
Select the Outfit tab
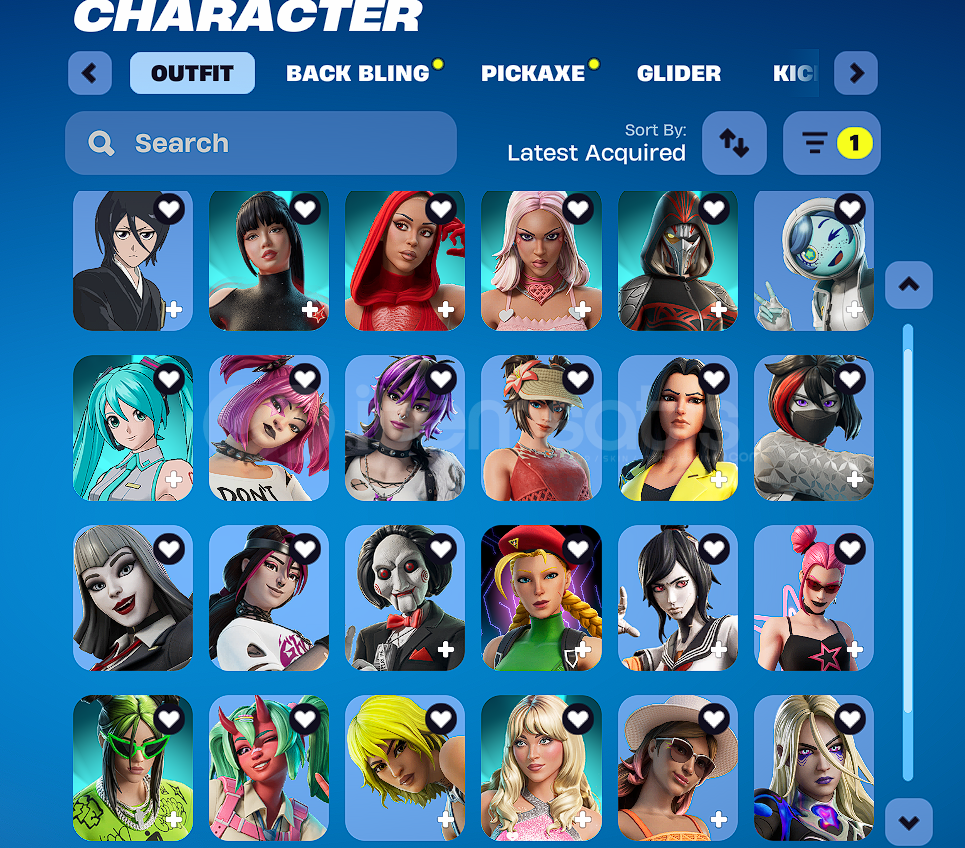coord(192,73)
